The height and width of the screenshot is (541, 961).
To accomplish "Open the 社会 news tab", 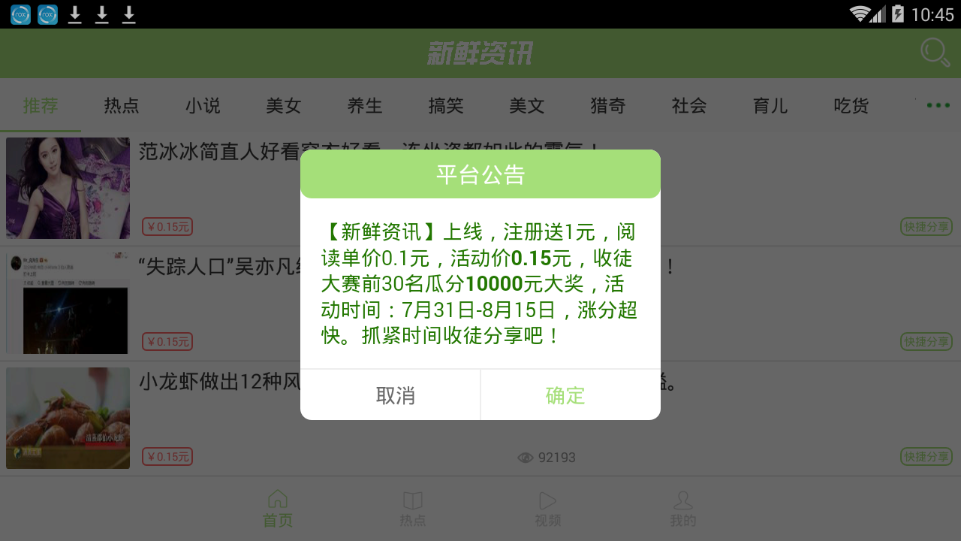I will (x=689, y=106).
